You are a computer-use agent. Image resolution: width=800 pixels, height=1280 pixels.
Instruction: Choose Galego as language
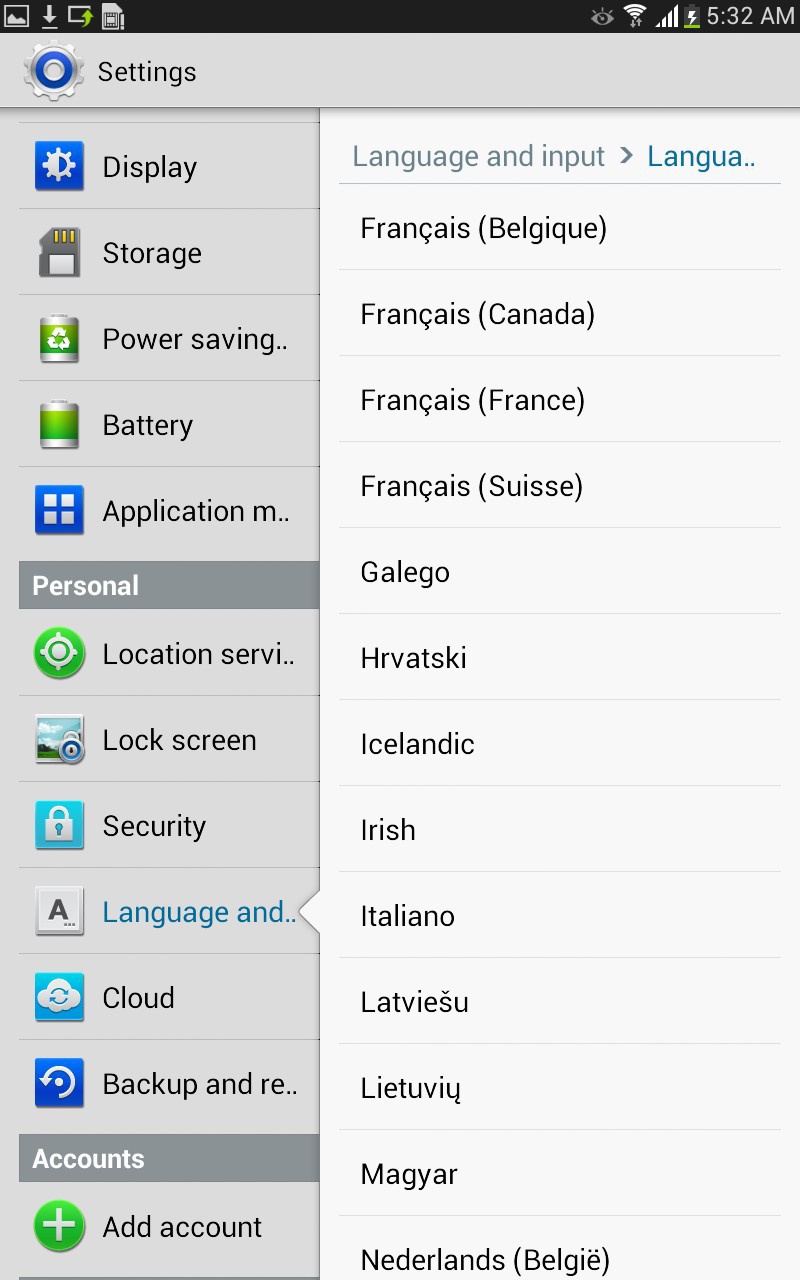coord(559,572)
